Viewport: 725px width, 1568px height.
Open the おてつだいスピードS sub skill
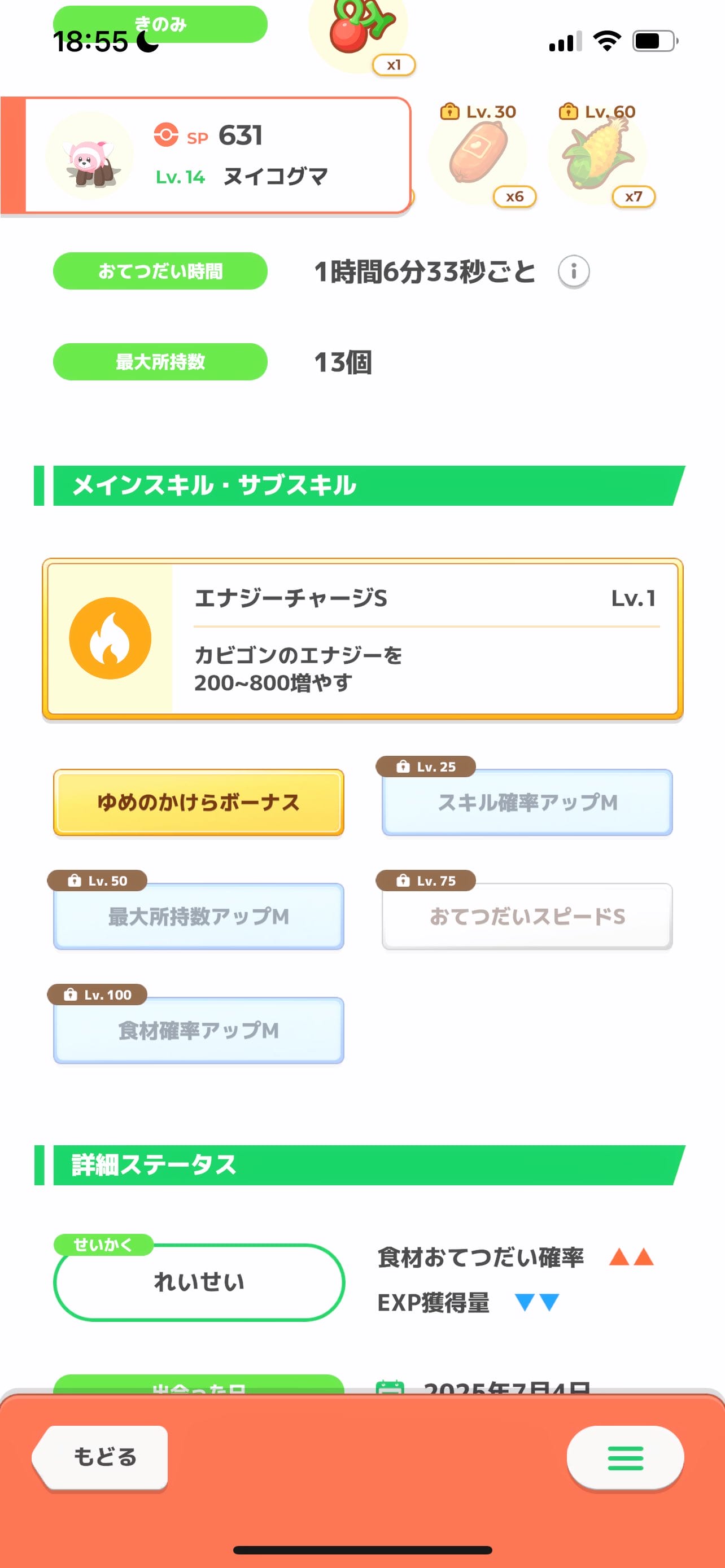coord(527,916)
